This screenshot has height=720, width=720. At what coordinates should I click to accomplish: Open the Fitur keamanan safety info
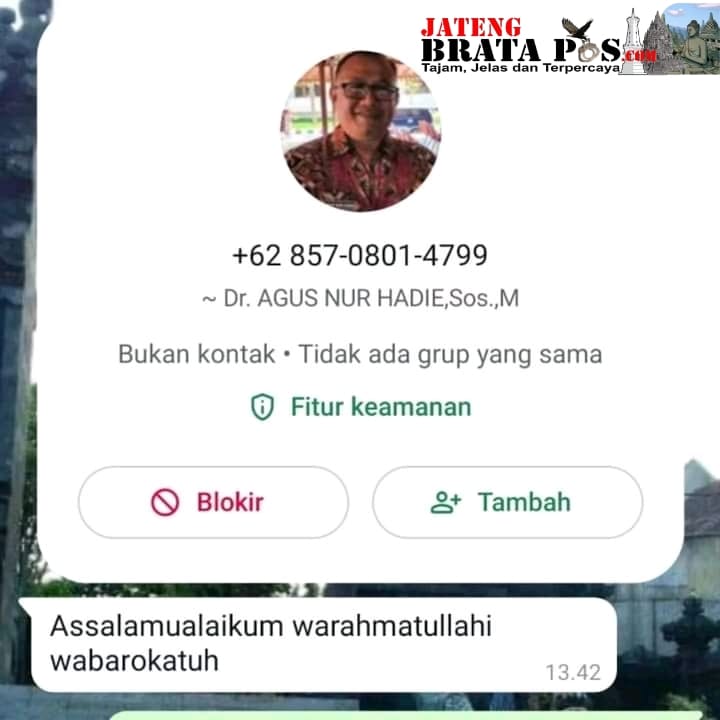(360, 407)
